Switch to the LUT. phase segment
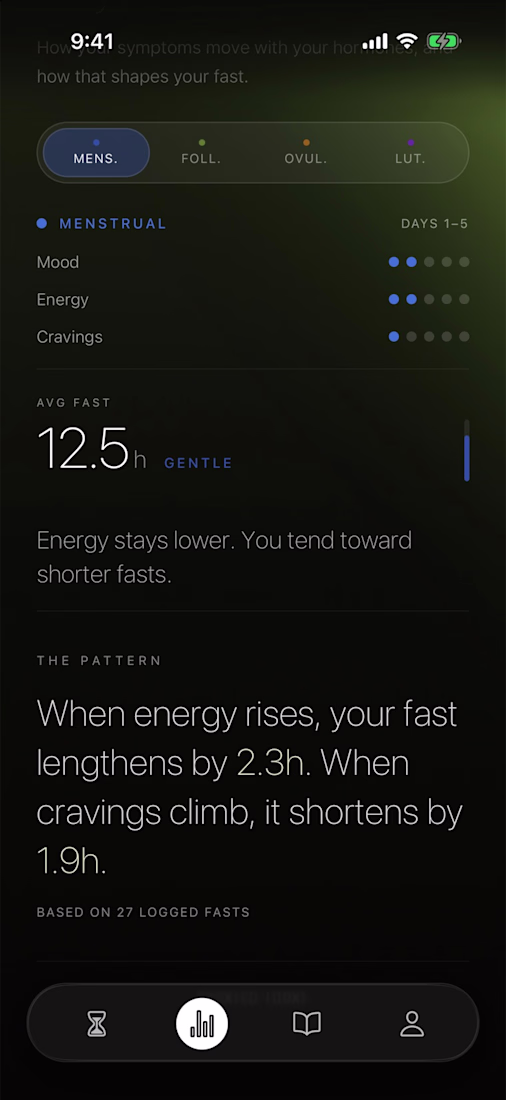506x1100 pixels. [x=411, y=152]
